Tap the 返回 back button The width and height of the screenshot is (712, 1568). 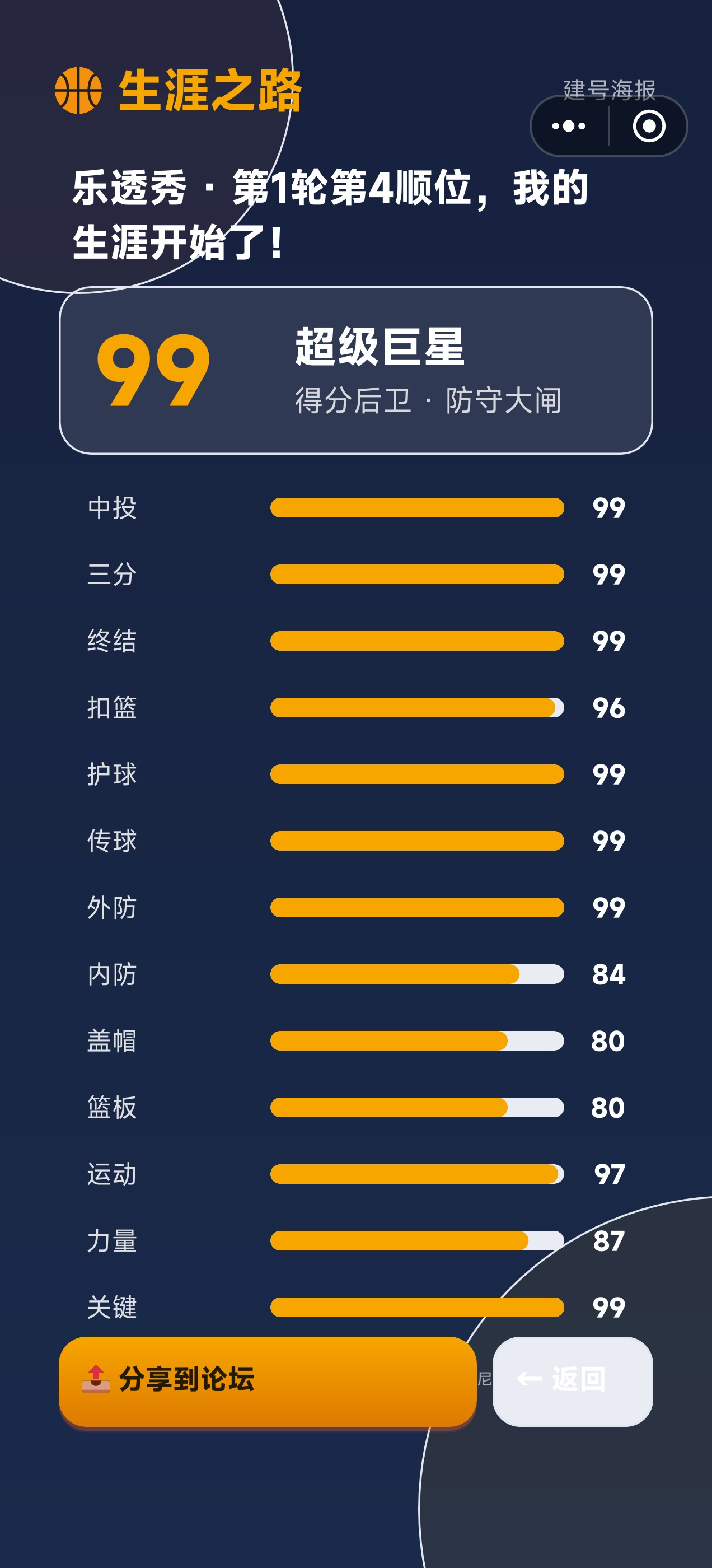[572, 1380]
